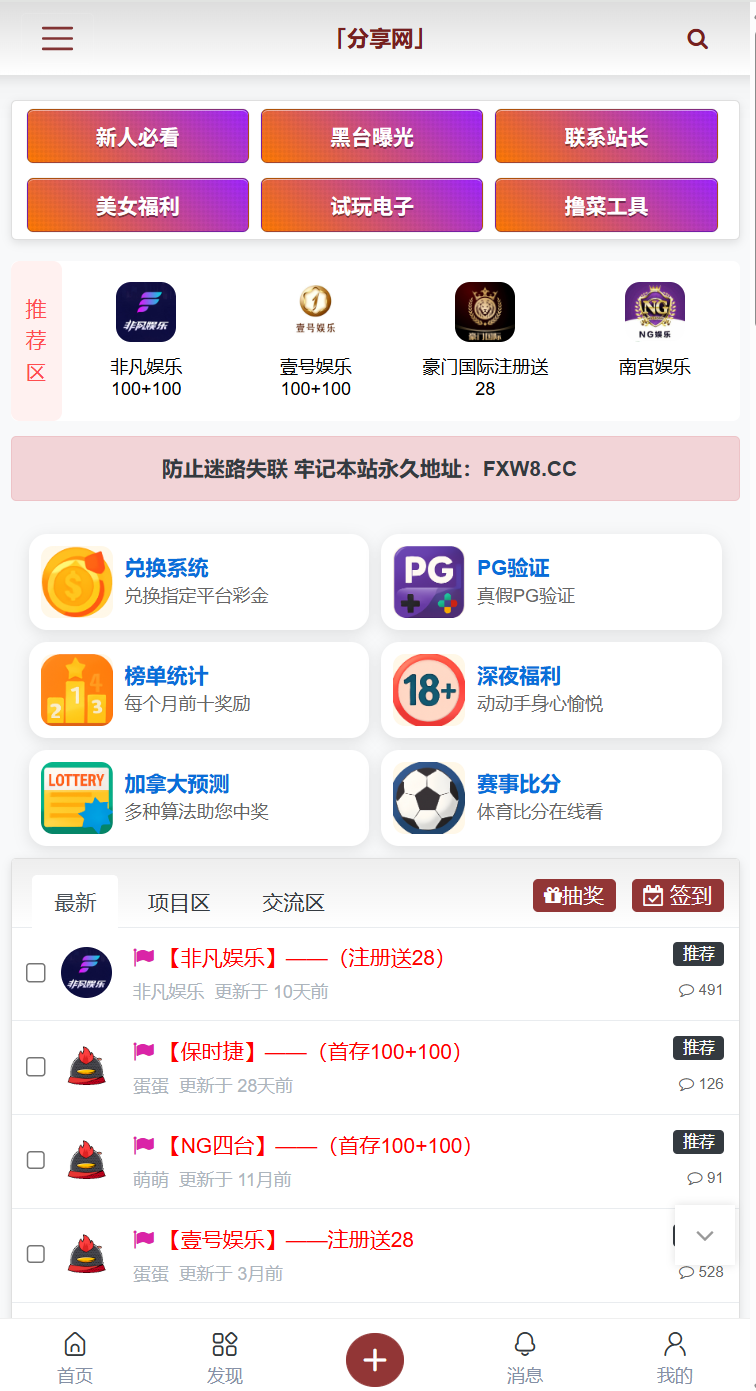Click the 榜单统计 podium icon
756x1391 pixels.
pos(77,690)
